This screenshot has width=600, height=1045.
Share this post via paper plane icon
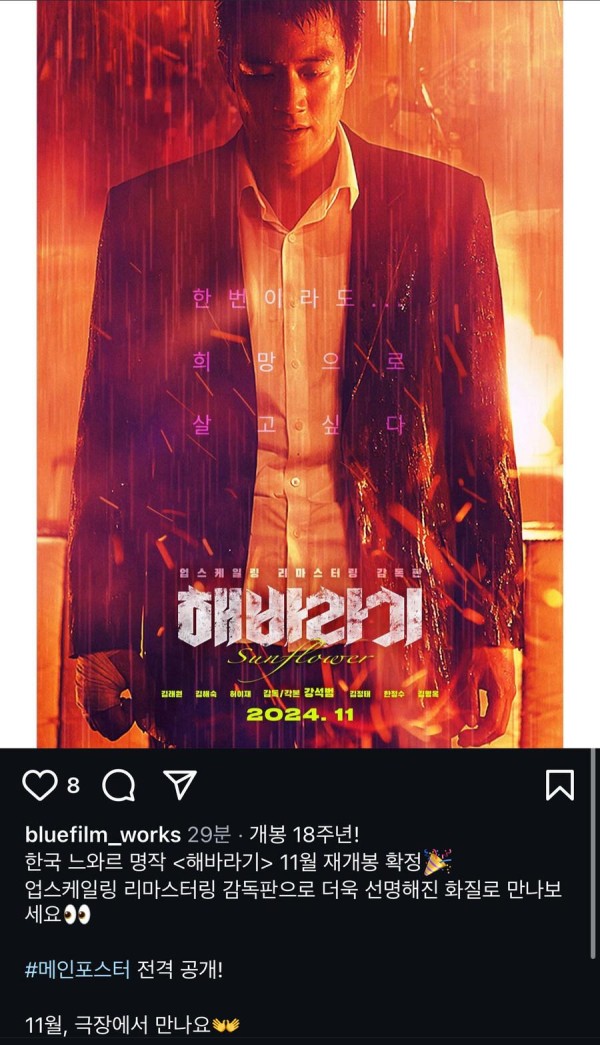pos(179,785)
